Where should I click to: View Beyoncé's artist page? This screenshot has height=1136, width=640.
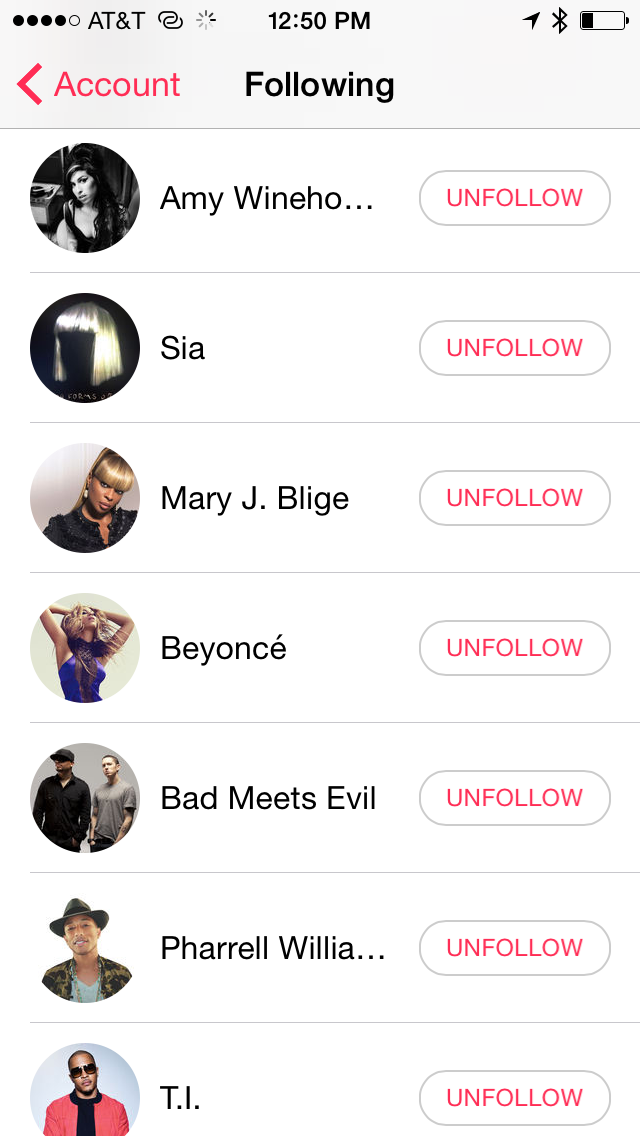(223, 648)
